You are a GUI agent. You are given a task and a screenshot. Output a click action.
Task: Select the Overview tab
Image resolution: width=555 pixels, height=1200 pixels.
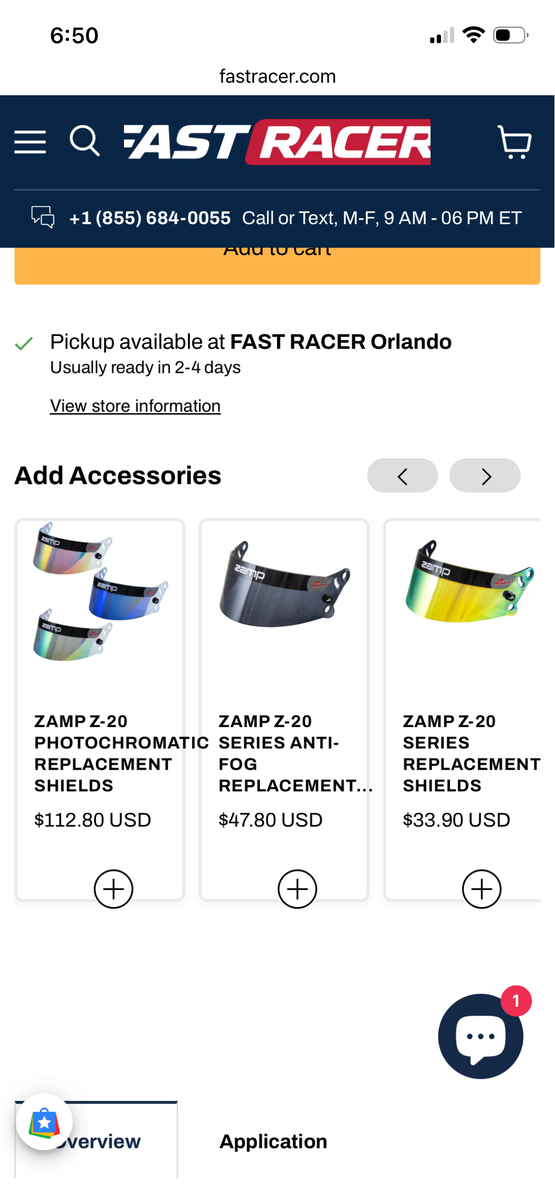[x=96, y=1141]
